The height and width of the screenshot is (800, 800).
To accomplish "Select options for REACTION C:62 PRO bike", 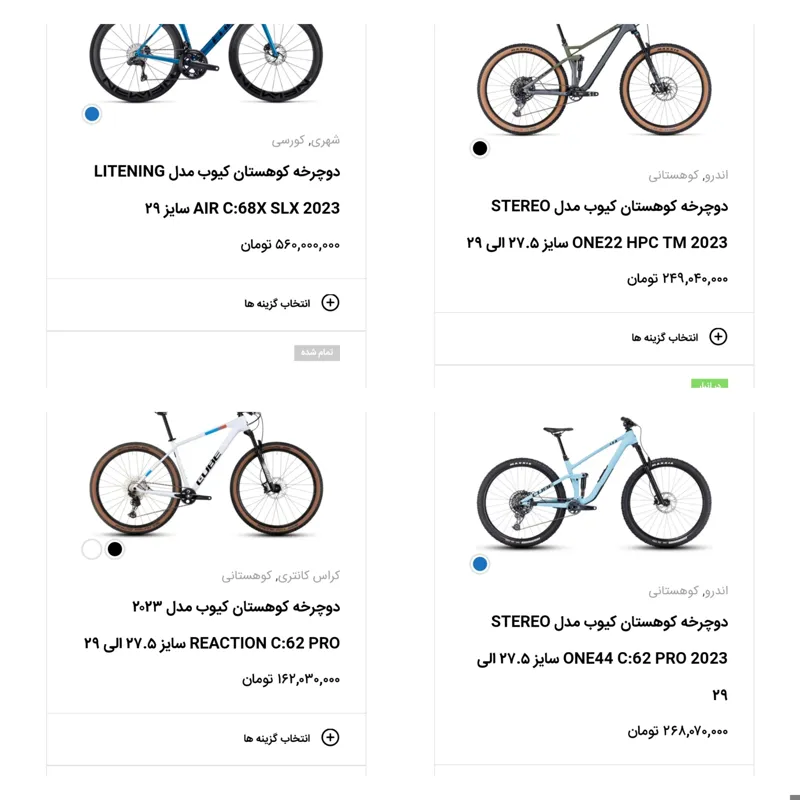I will (x=291, y=738).
